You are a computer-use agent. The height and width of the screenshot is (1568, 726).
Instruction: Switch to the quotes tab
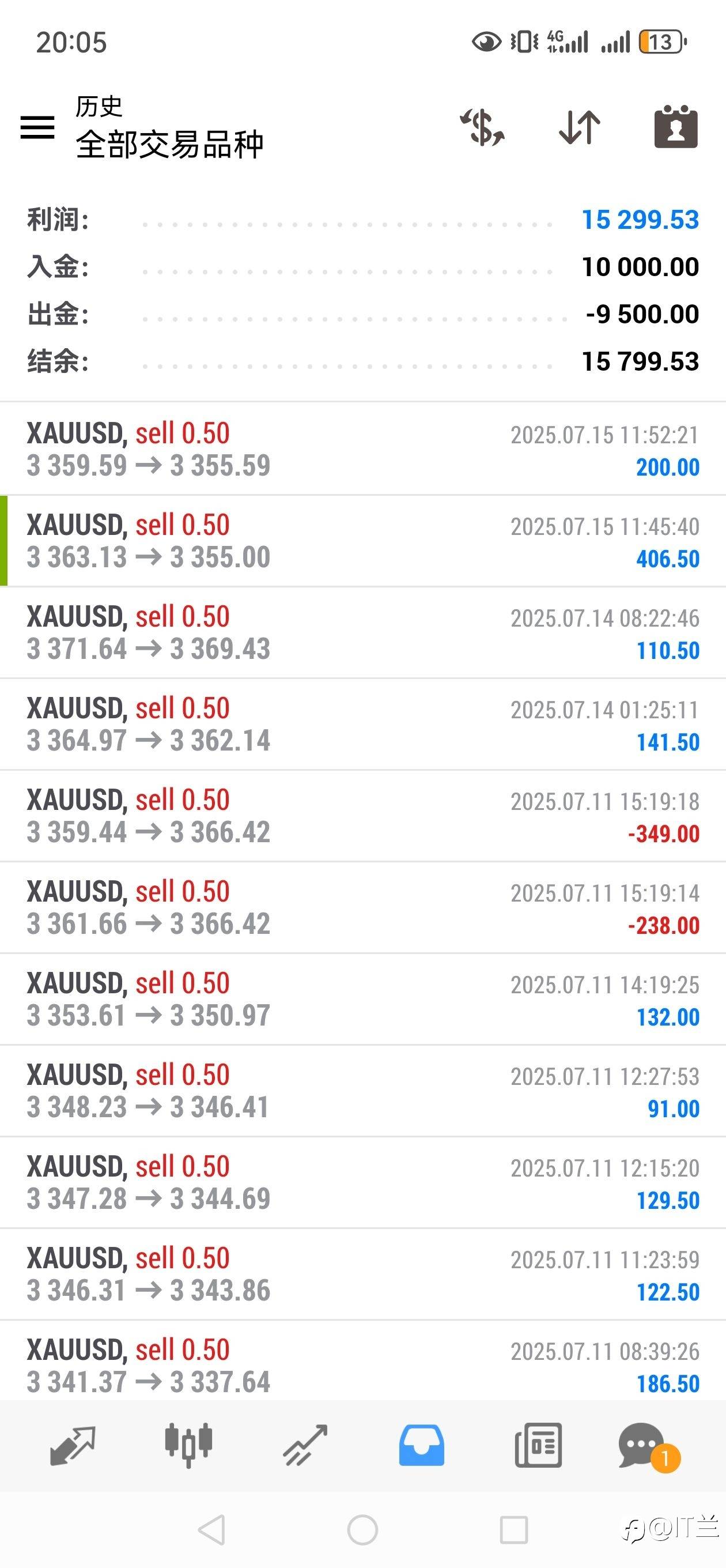(x=73, y=1445)
